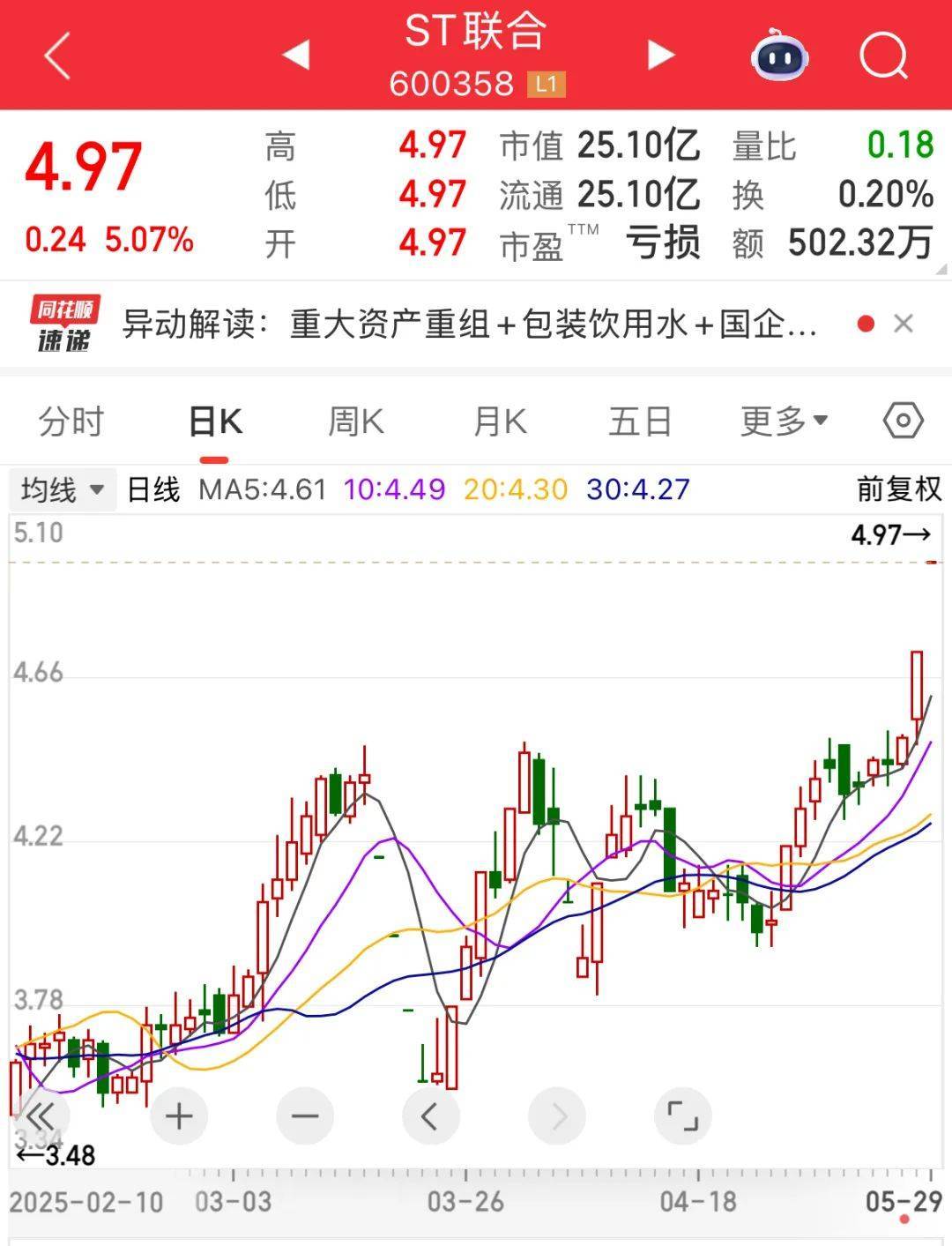The width and height of the screenshot is (952, 1246).
Task: Switch to the next stock
Action: 660,55
